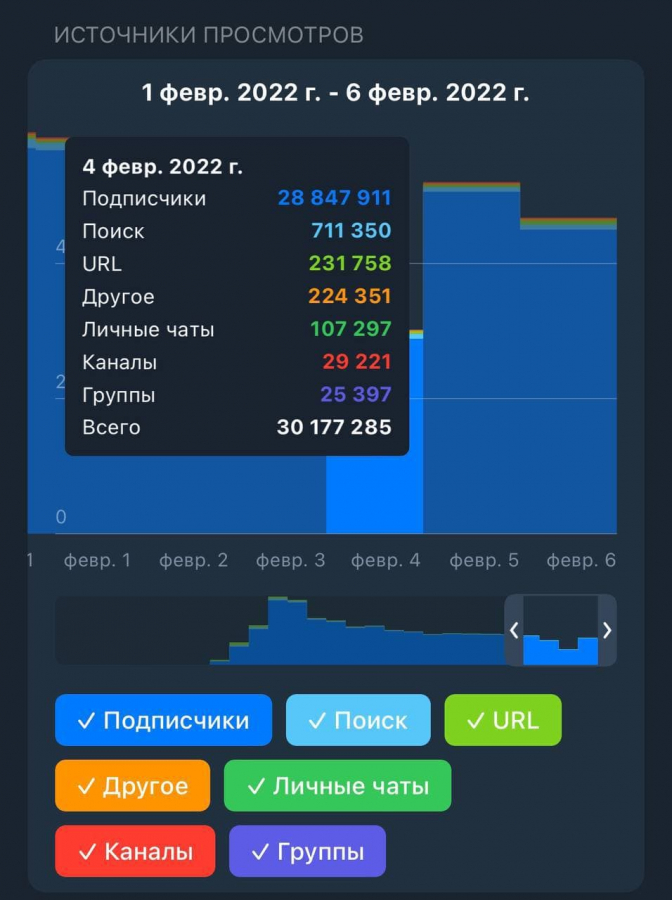Tap the range selector's right arrow handle
672x900 pixels.
point(607,630)
